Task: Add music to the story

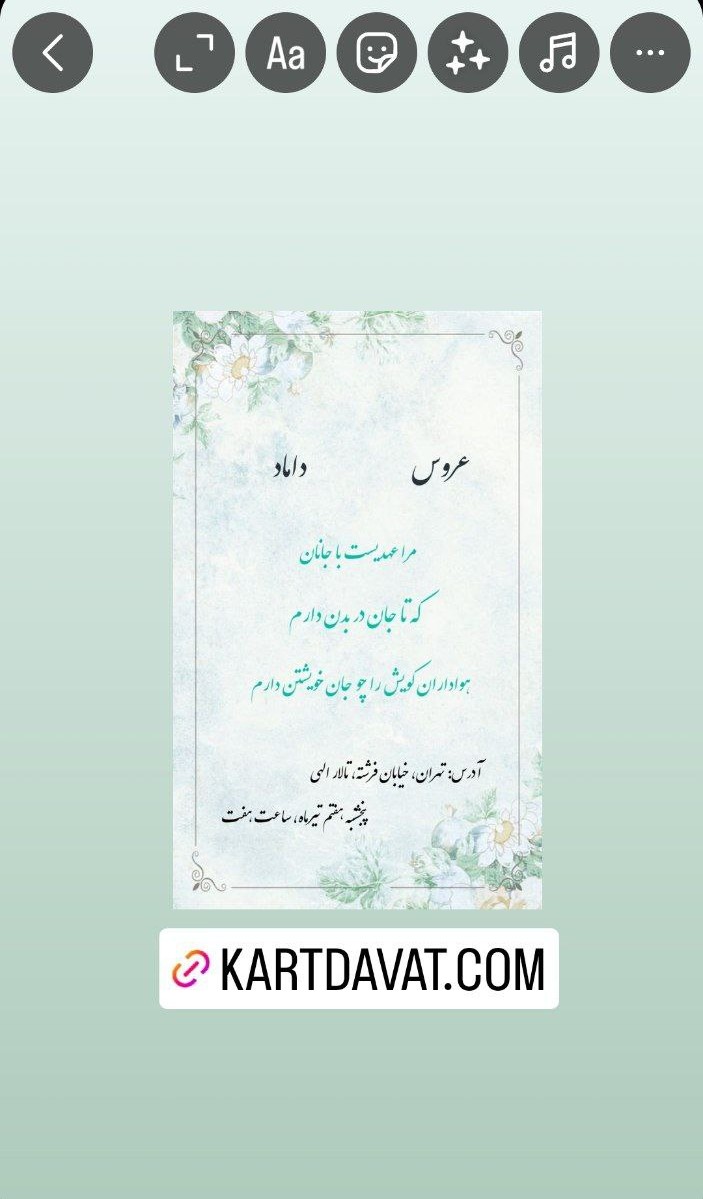Action: coord(559,53)
